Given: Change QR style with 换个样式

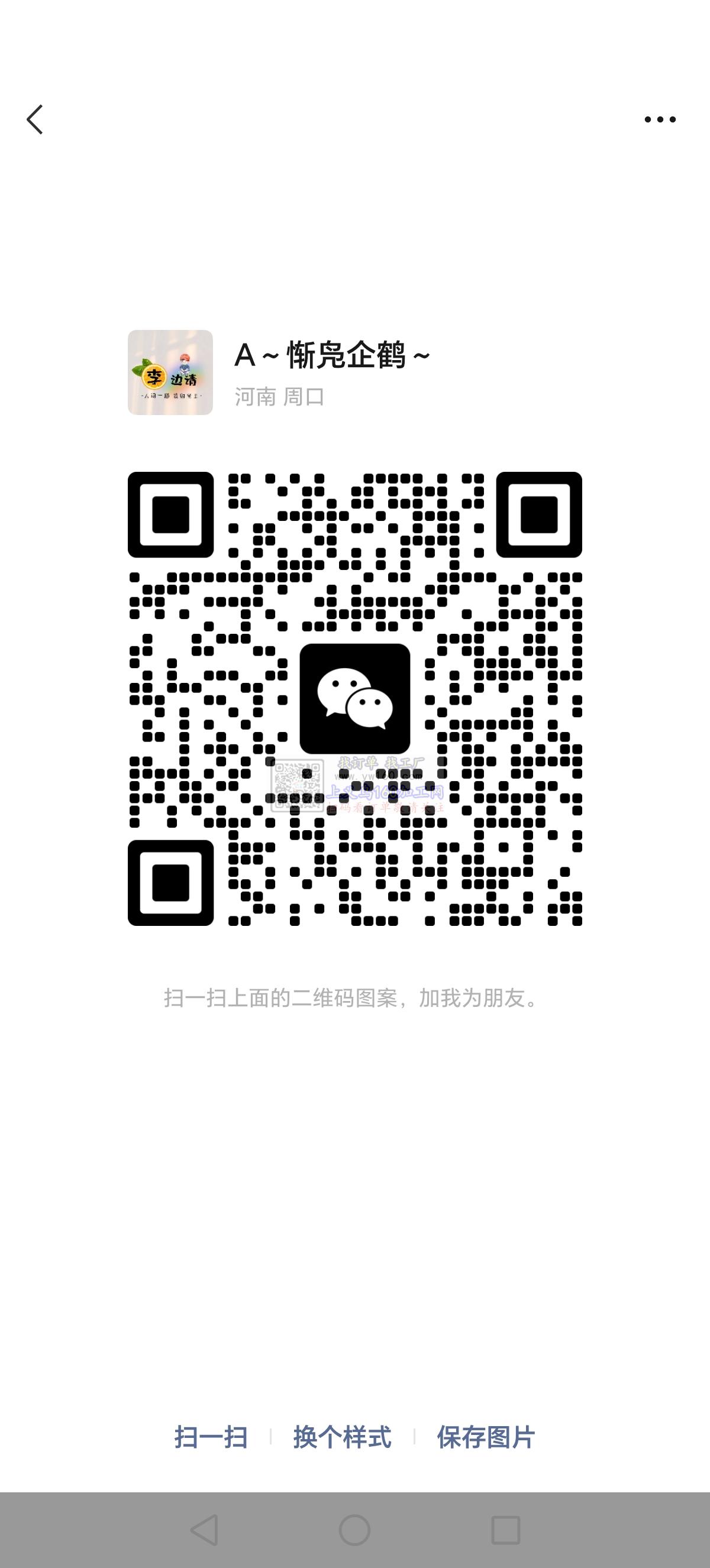Looking at the screenshot, I should point(342,1437).
